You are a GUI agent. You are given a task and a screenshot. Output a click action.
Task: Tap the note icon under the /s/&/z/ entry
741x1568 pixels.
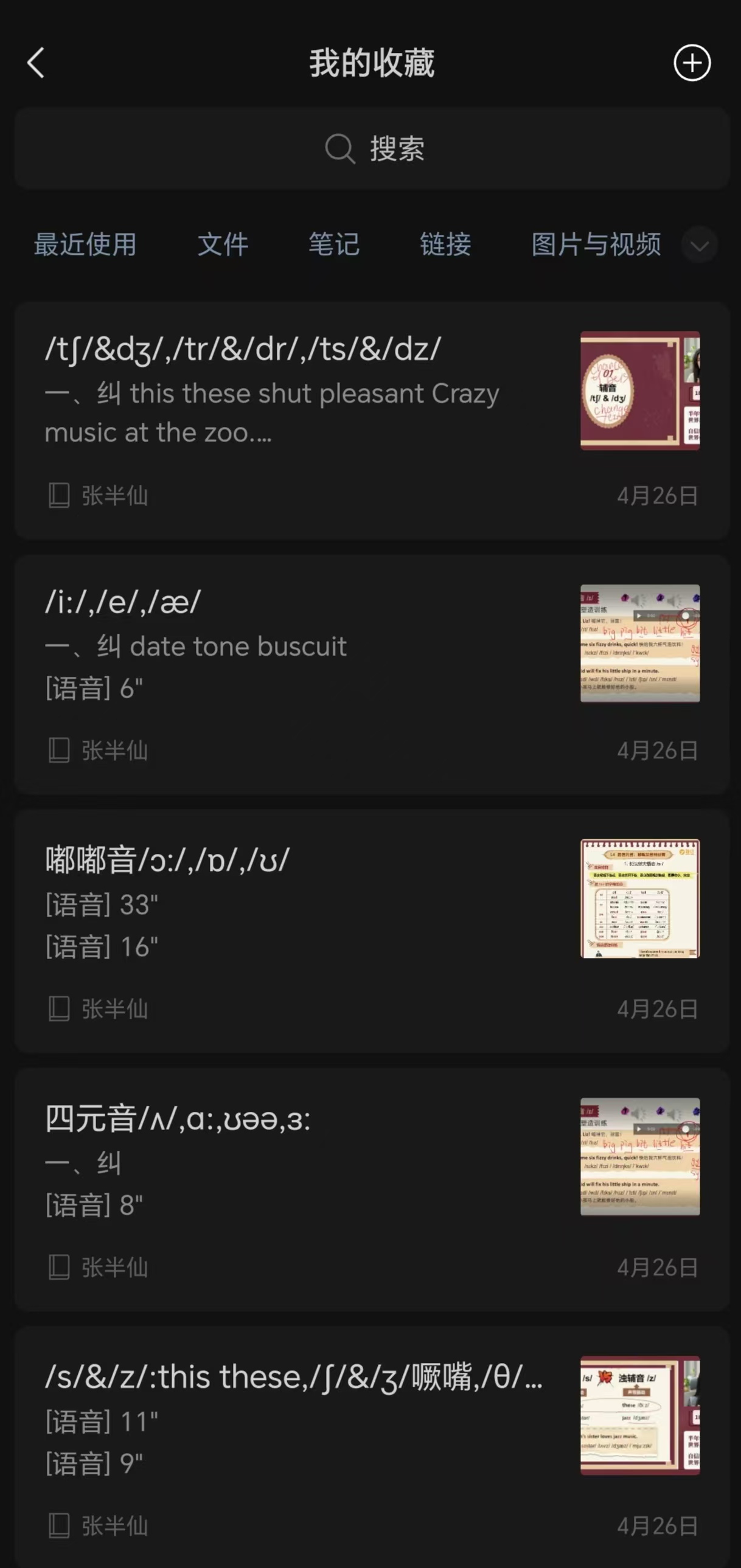[59, 1526]
